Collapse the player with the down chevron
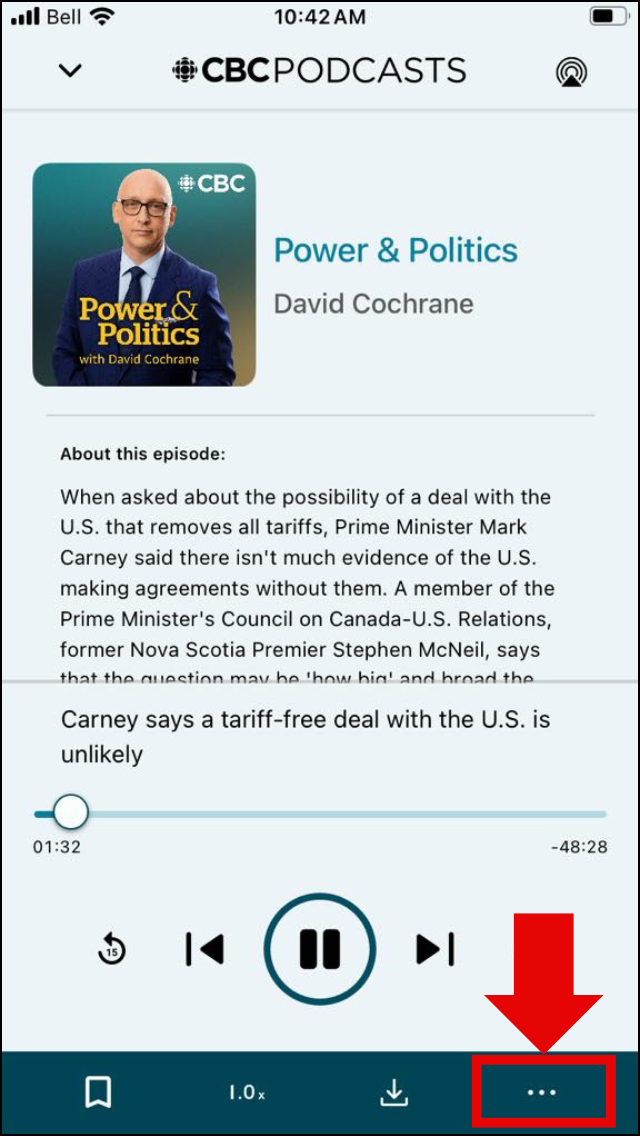This screenshot has height=1136, width=640. point(70,71)
